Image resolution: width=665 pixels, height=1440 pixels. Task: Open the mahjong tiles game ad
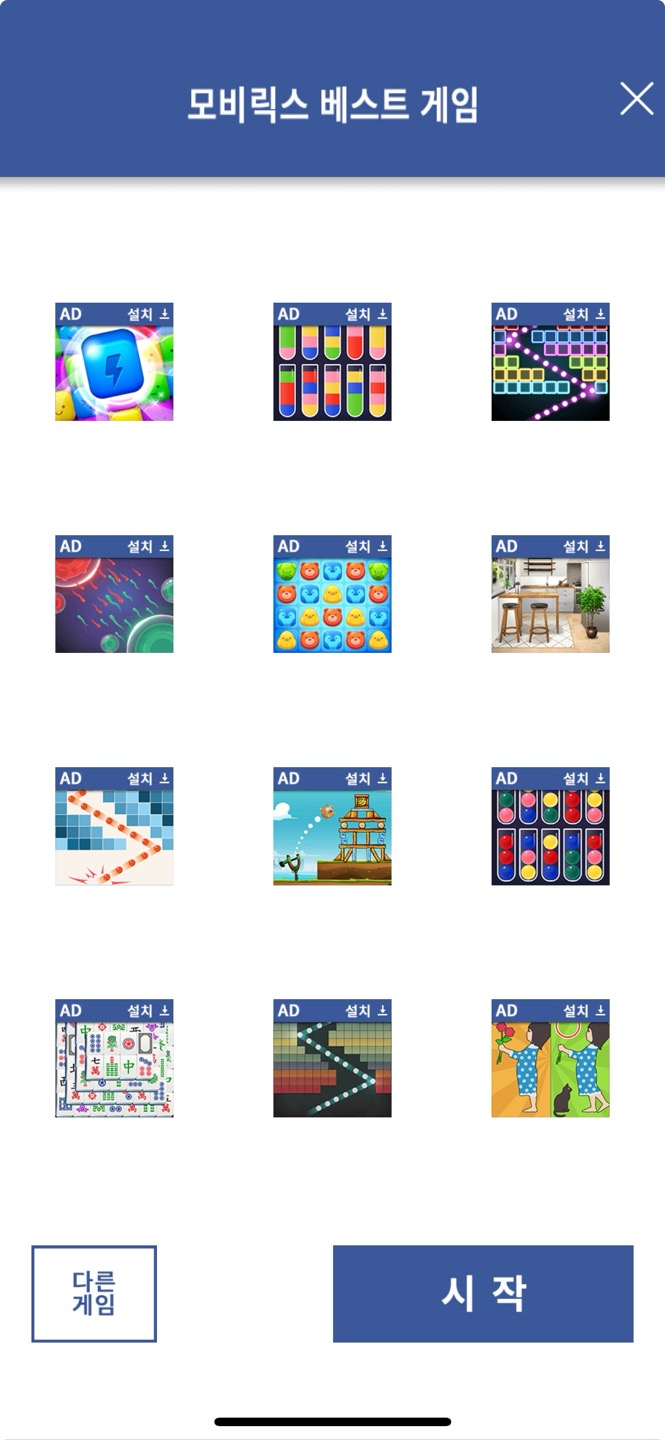click(x=114, y=1058)
